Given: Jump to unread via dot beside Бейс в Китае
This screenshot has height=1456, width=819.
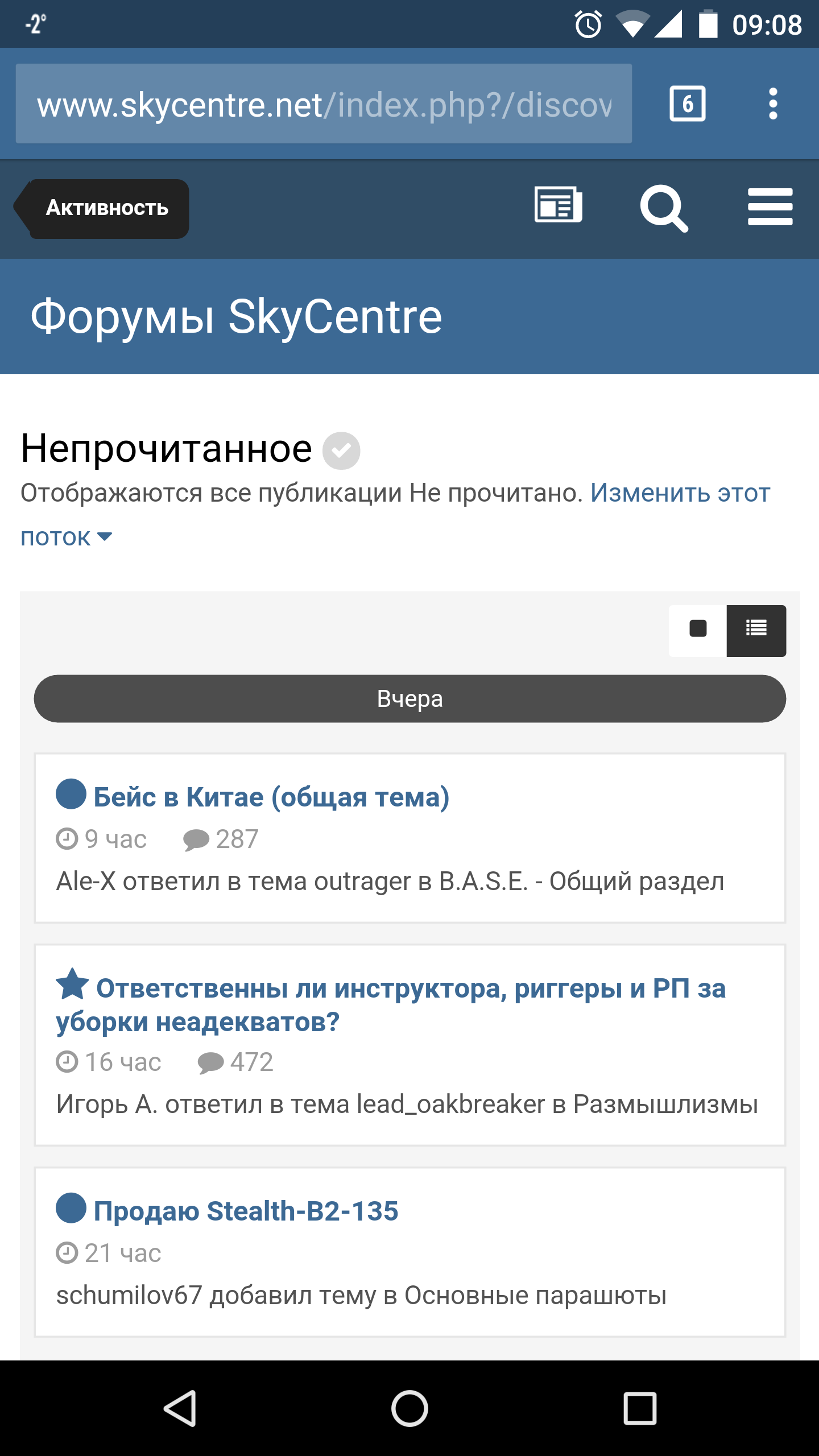Looking at the screenshot, I should [x=71, y=794].
